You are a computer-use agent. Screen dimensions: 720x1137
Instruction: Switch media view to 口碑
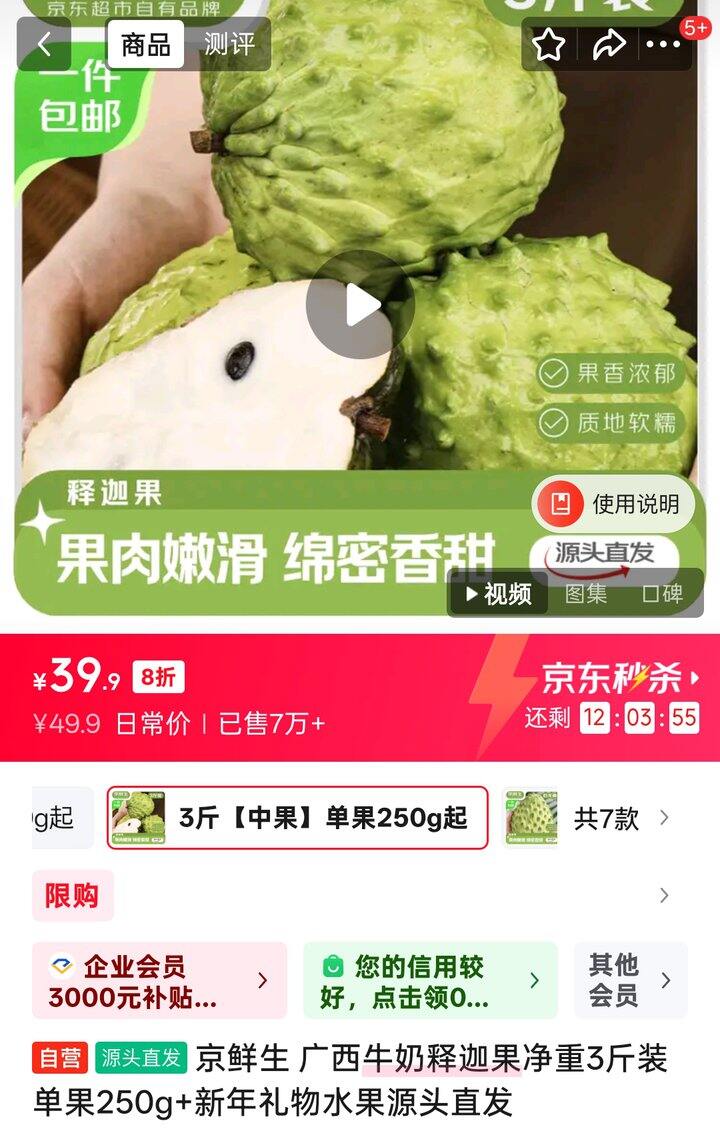(x=662, y=594)
